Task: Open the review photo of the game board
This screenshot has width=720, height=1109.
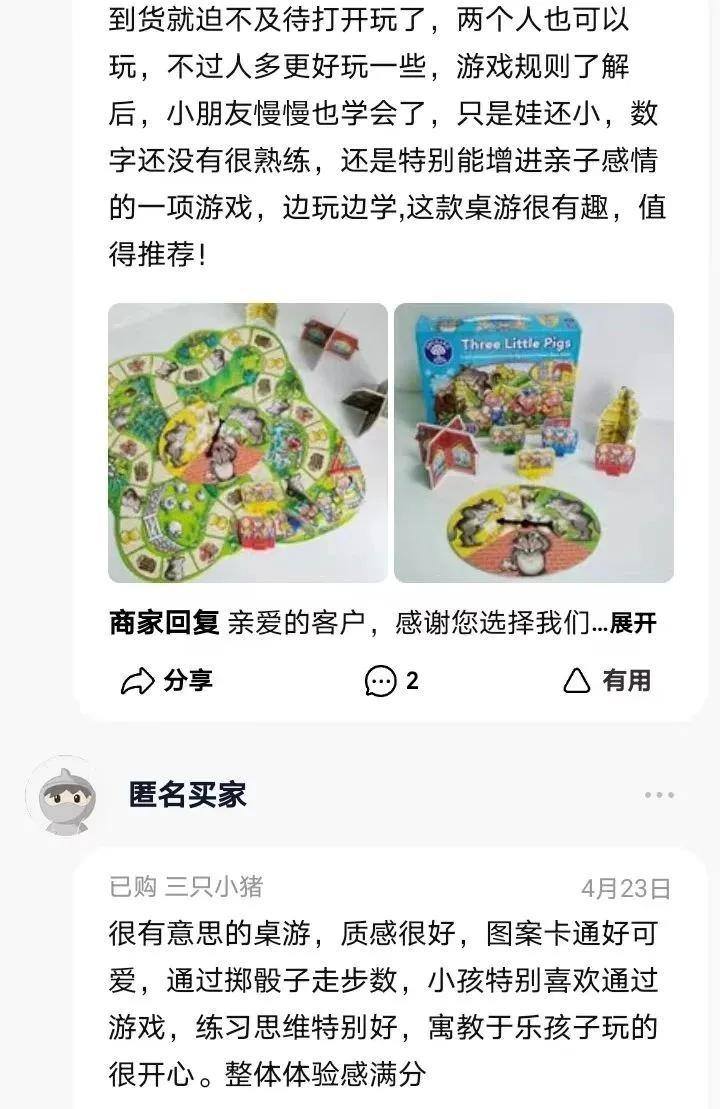Action: [247, 442]
